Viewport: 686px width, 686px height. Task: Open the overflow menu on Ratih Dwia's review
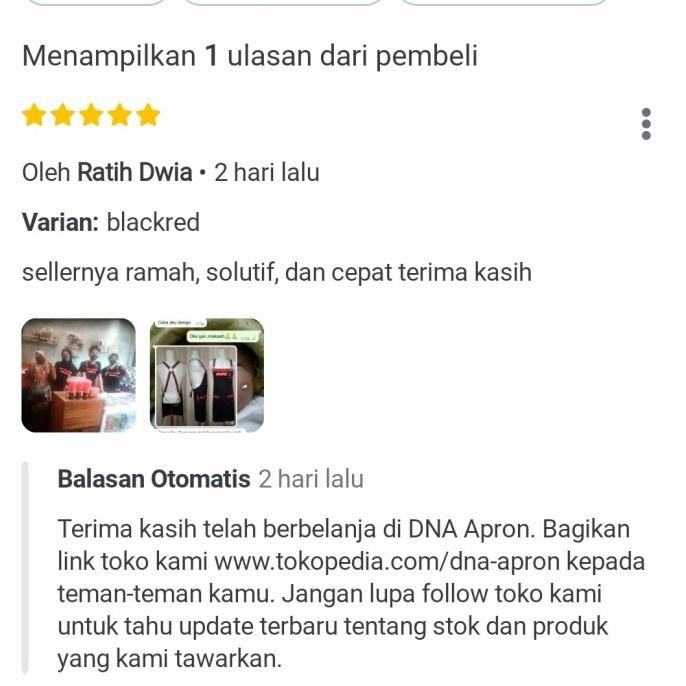646,124
